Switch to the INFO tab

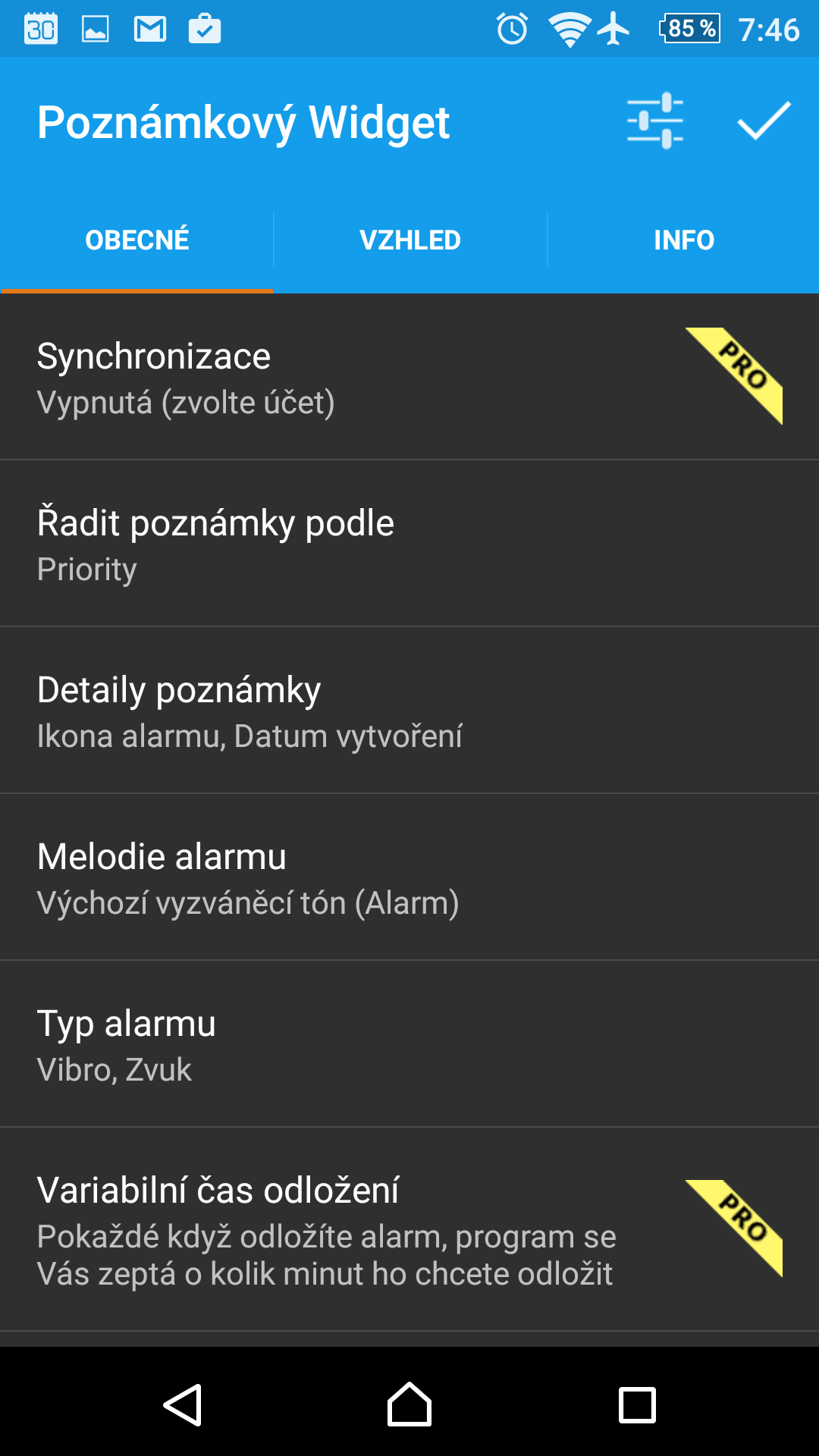684,240
